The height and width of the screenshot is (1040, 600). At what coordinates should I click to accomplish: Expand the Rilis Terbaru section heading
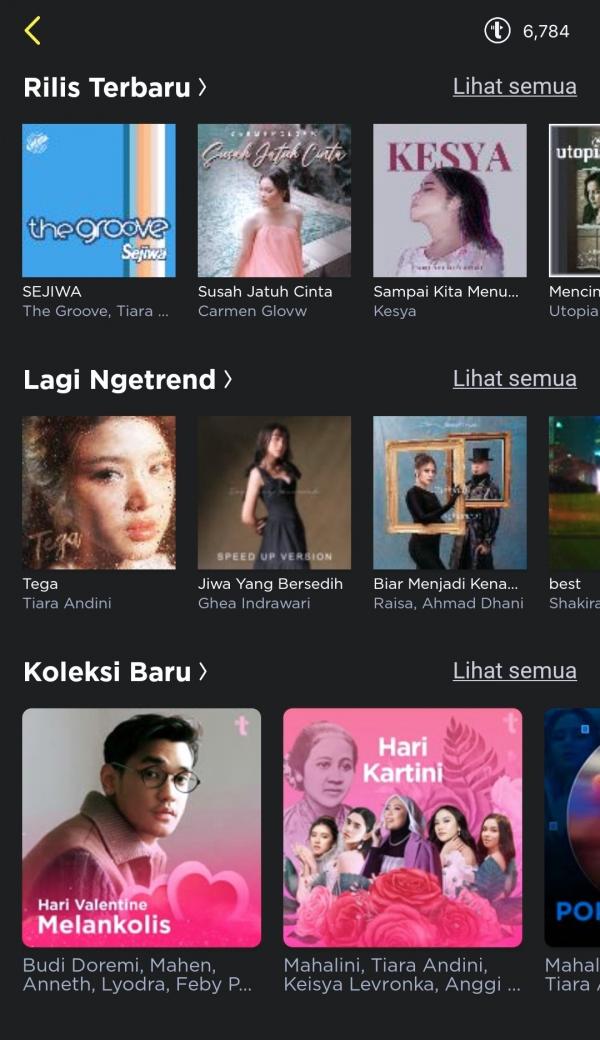pyautogui.click(x=115, y=87)
